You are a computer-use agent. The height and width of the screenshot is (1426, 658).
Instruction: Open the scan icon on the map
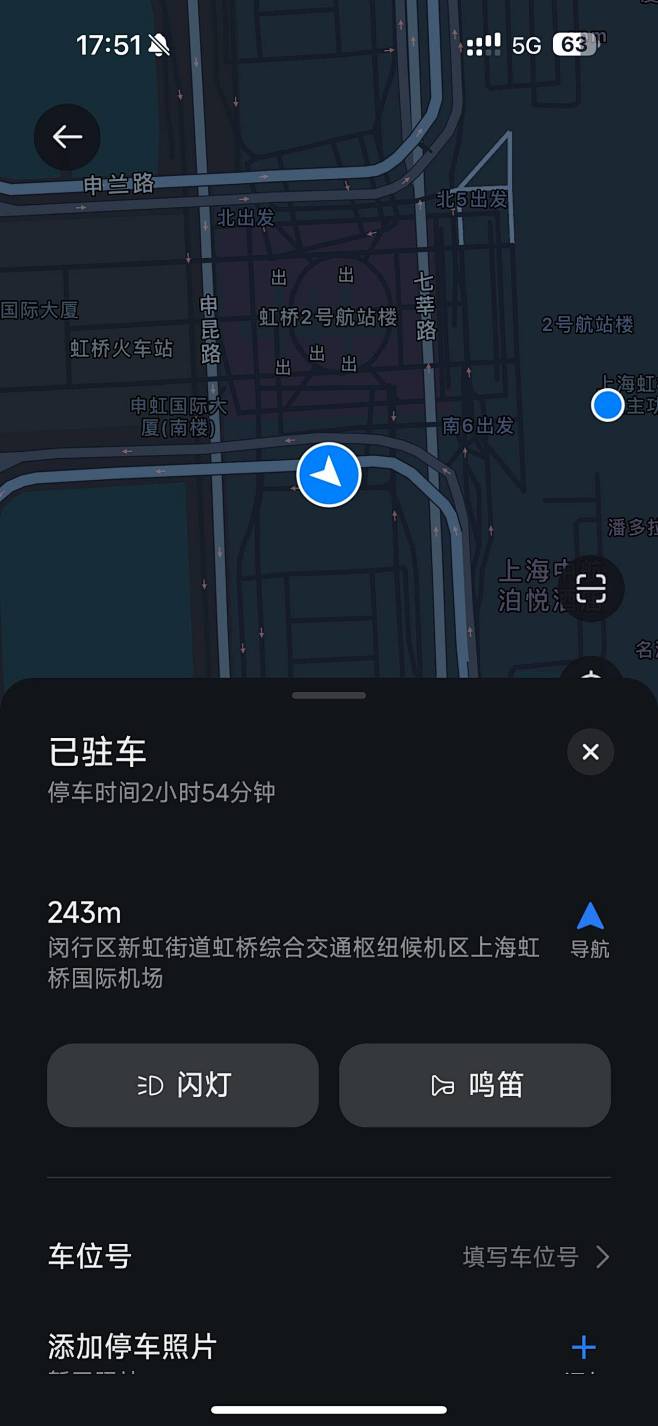tap(591, 589)
